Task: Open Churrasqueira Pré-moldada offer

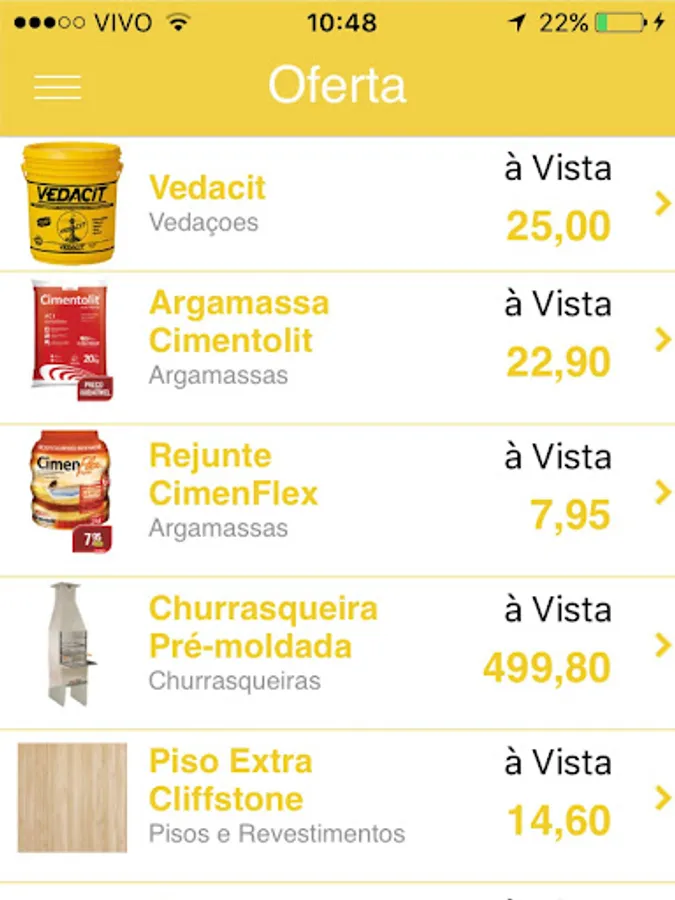Action: click(x=337, y=646)
